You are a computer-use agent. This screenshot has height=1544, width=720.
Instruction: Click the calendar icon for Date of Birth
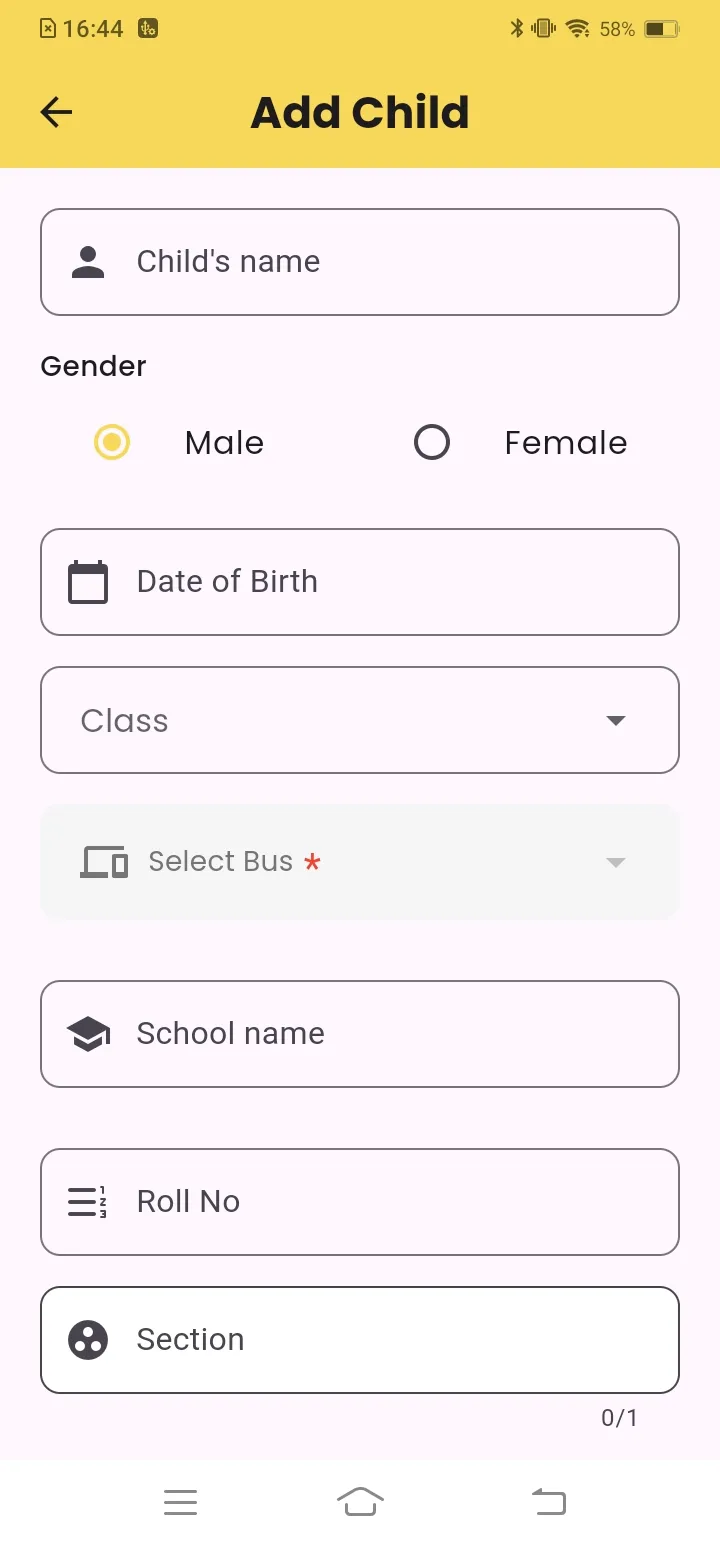pos(88,581)
